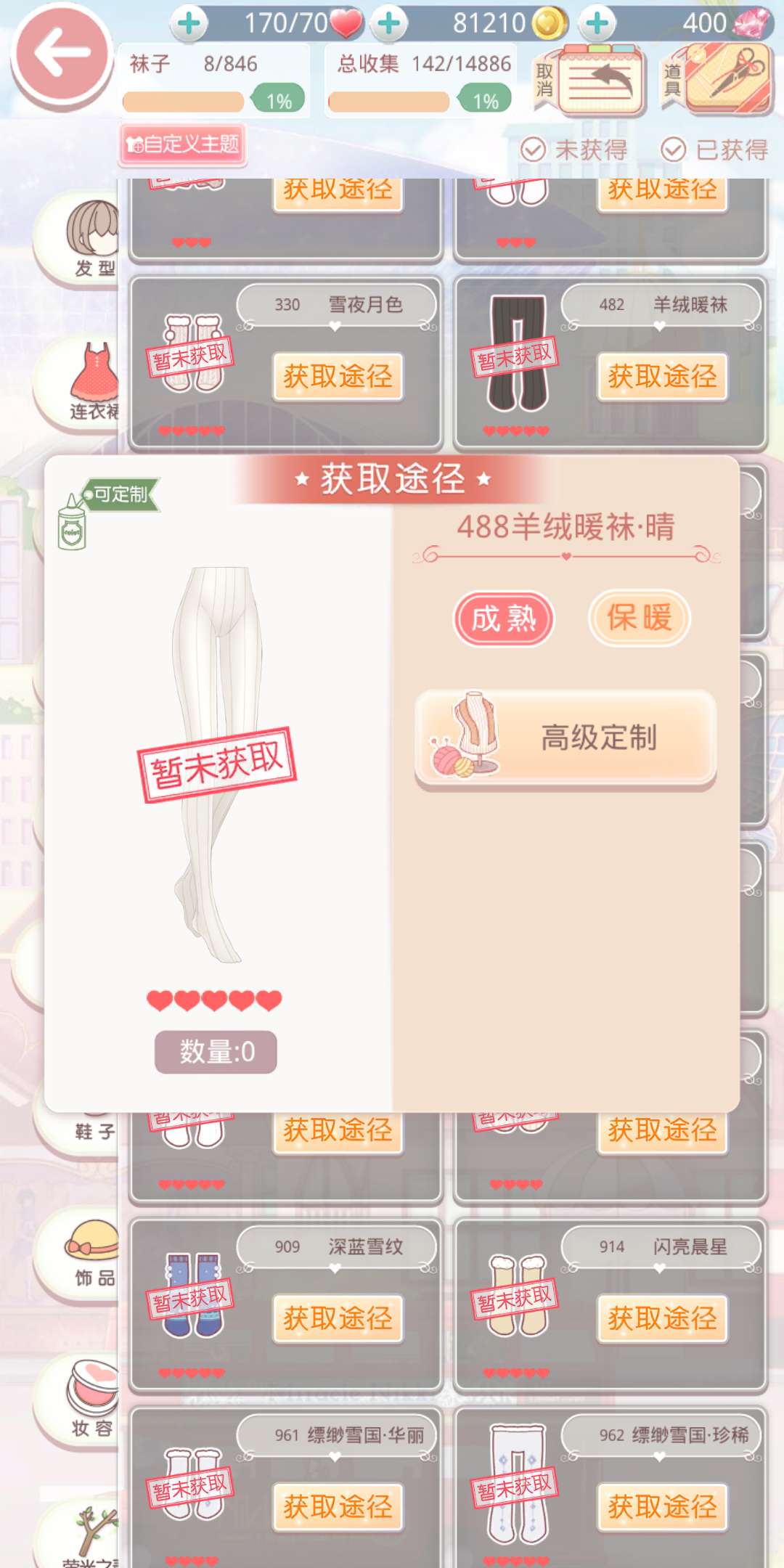Screen dimensions: 784x1568
Task: Toggle the 未获得 filter
Action: point(573,150)
